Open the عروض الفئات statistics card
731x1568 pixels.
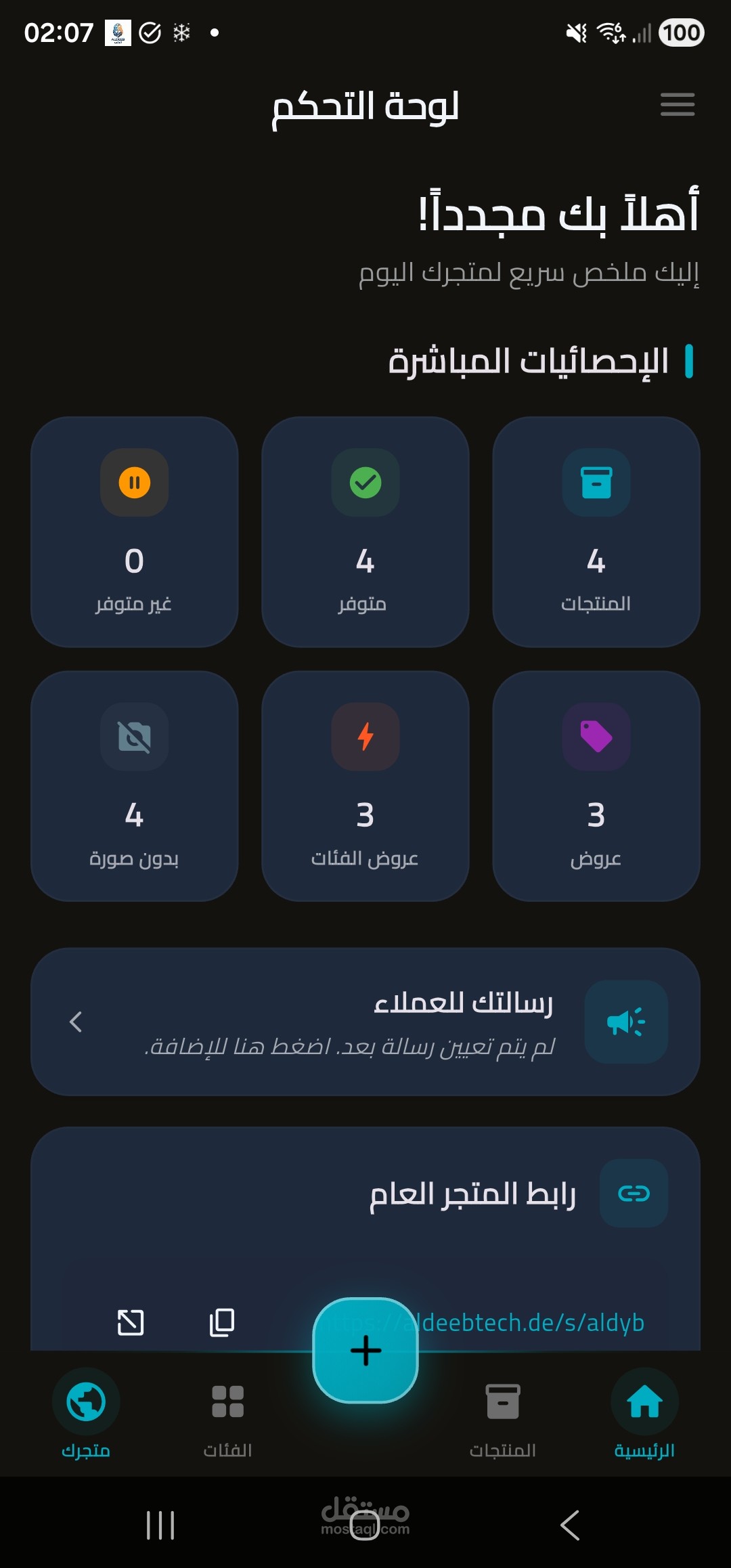pos(365,785)
